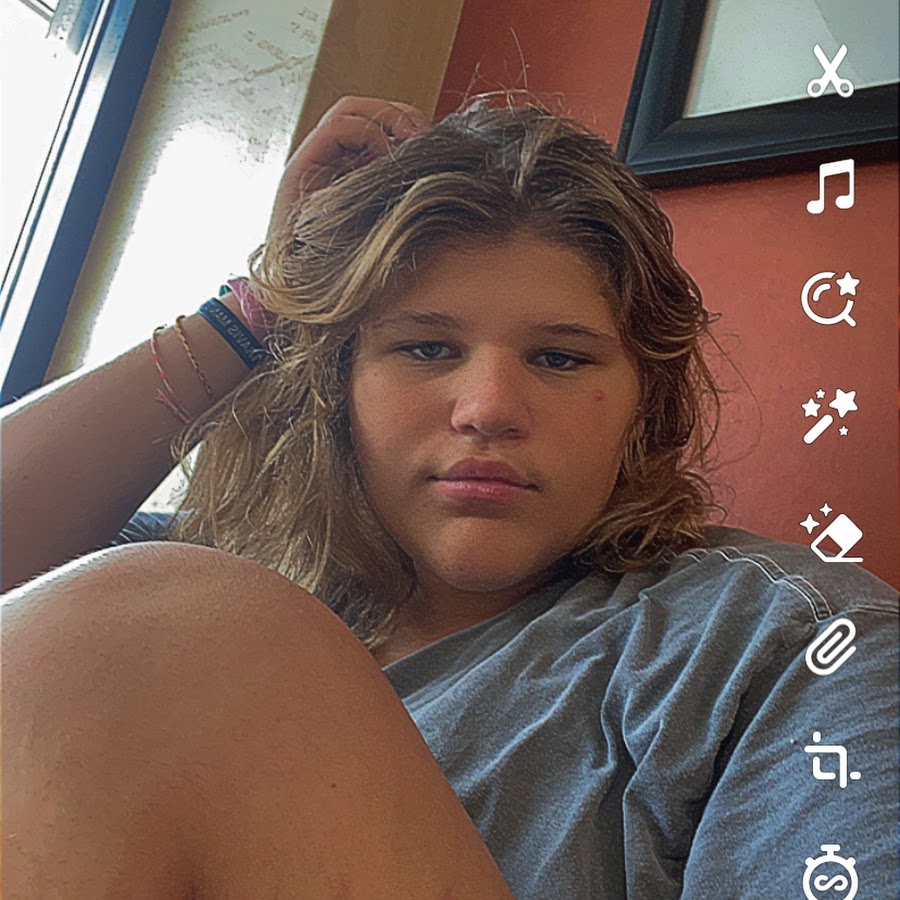The width and height of the screenshot is (900, 900).
Task: Add music to the snap
Action: (831, 186)
